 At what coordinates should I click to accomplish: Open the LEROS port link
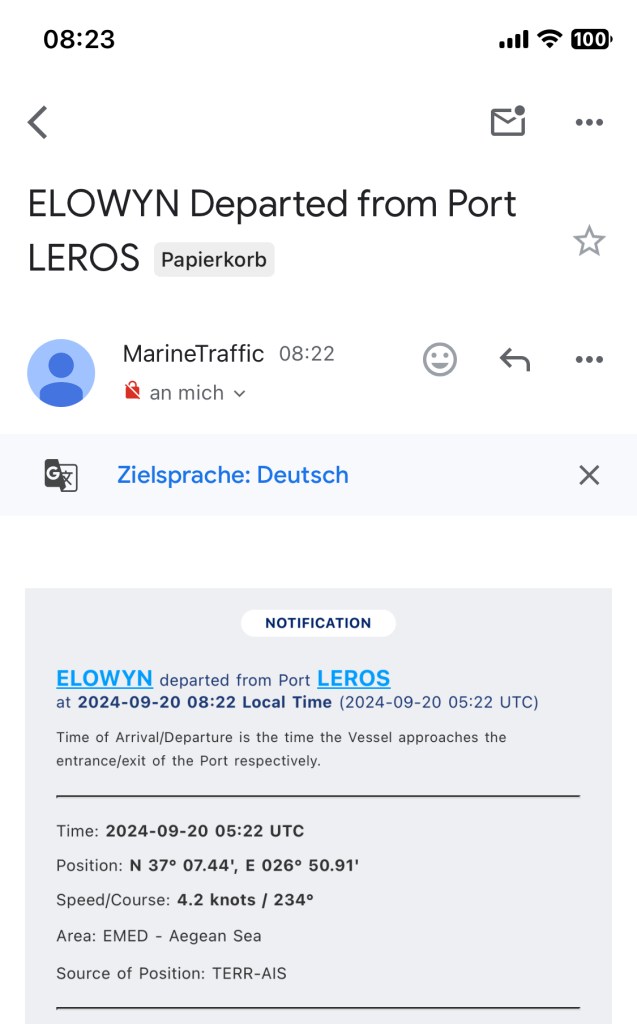[353, 678]
